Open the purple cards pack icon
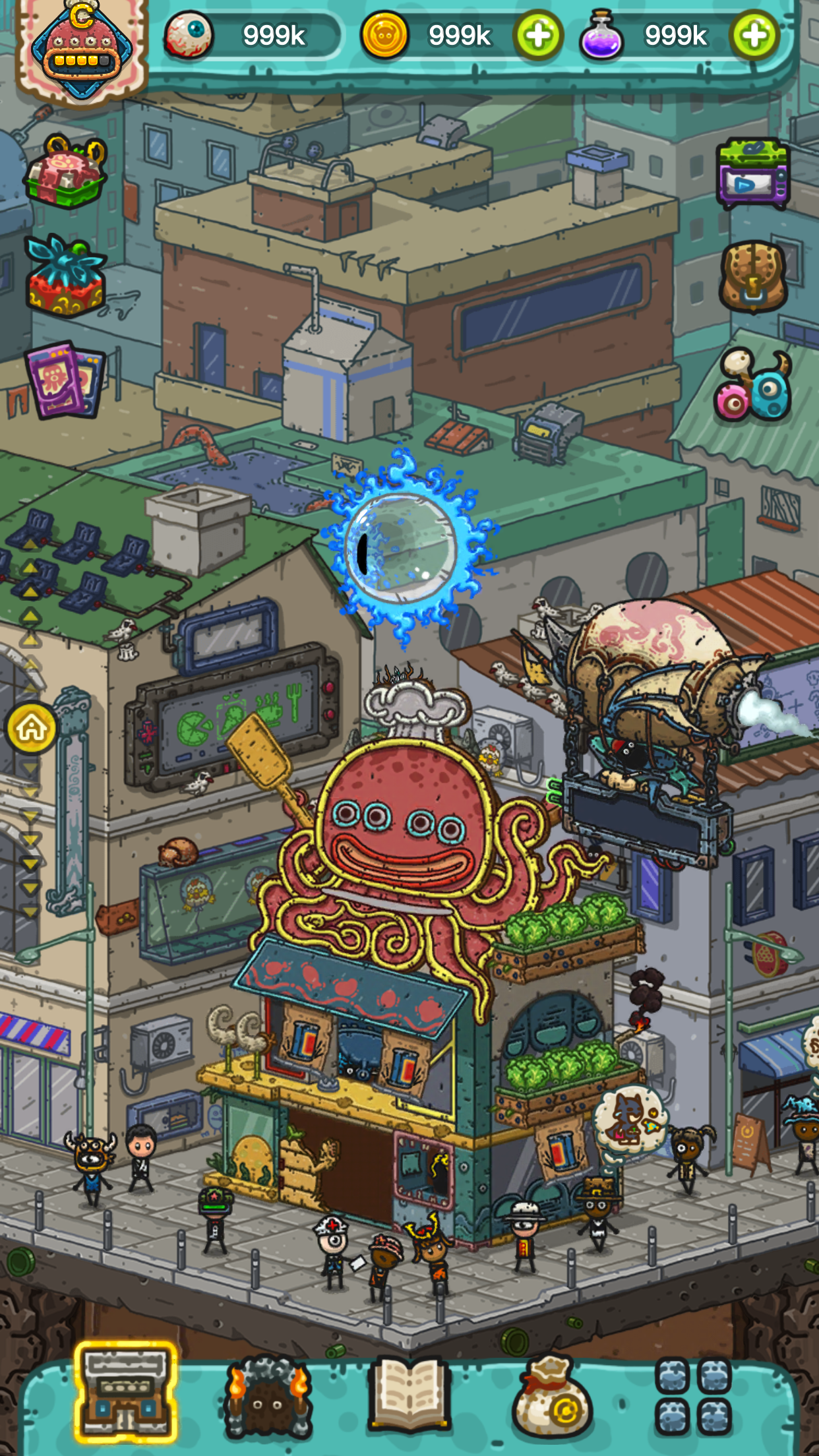819x1456 pixels. click(65, 380)
